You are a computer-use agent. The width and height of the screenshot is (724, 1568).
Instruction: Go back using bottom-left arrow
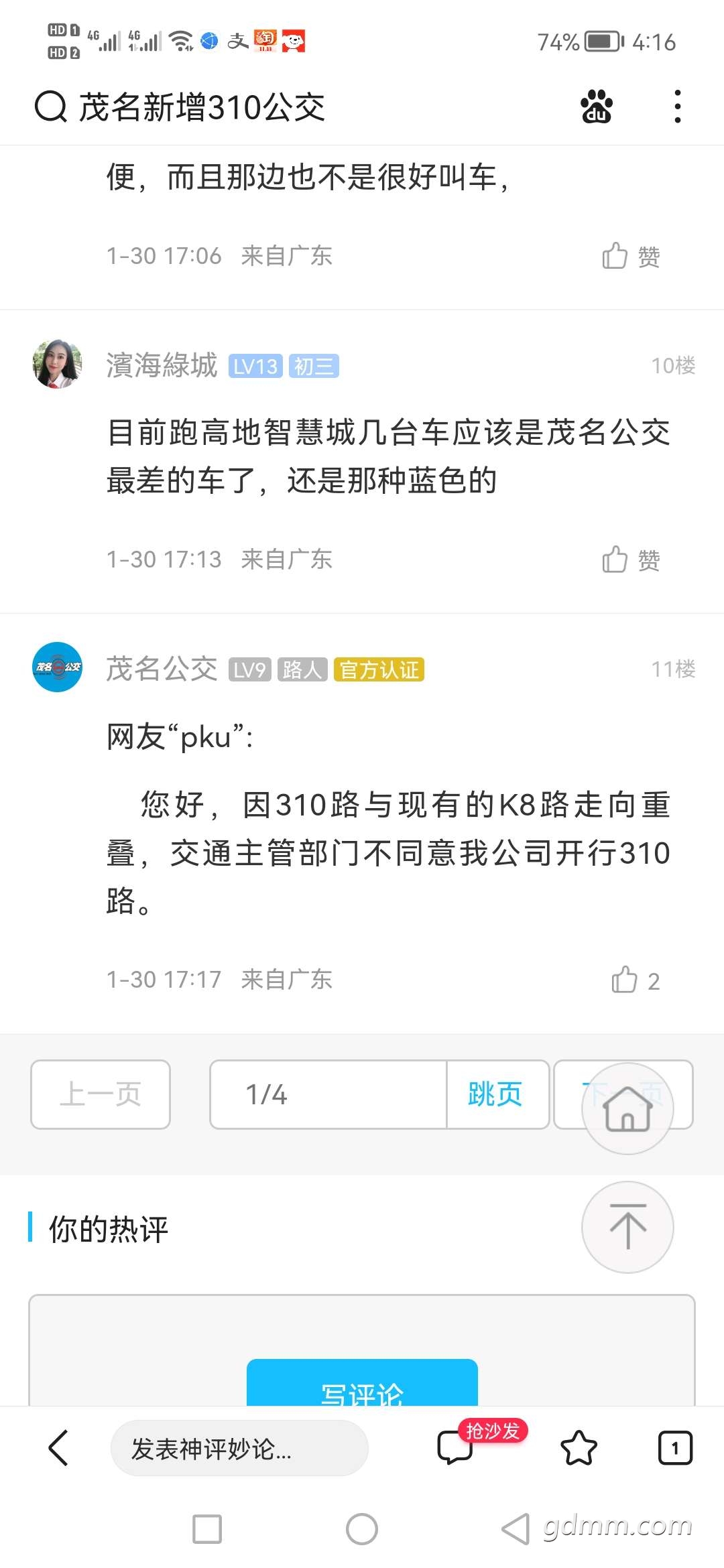coord(59,1448)
